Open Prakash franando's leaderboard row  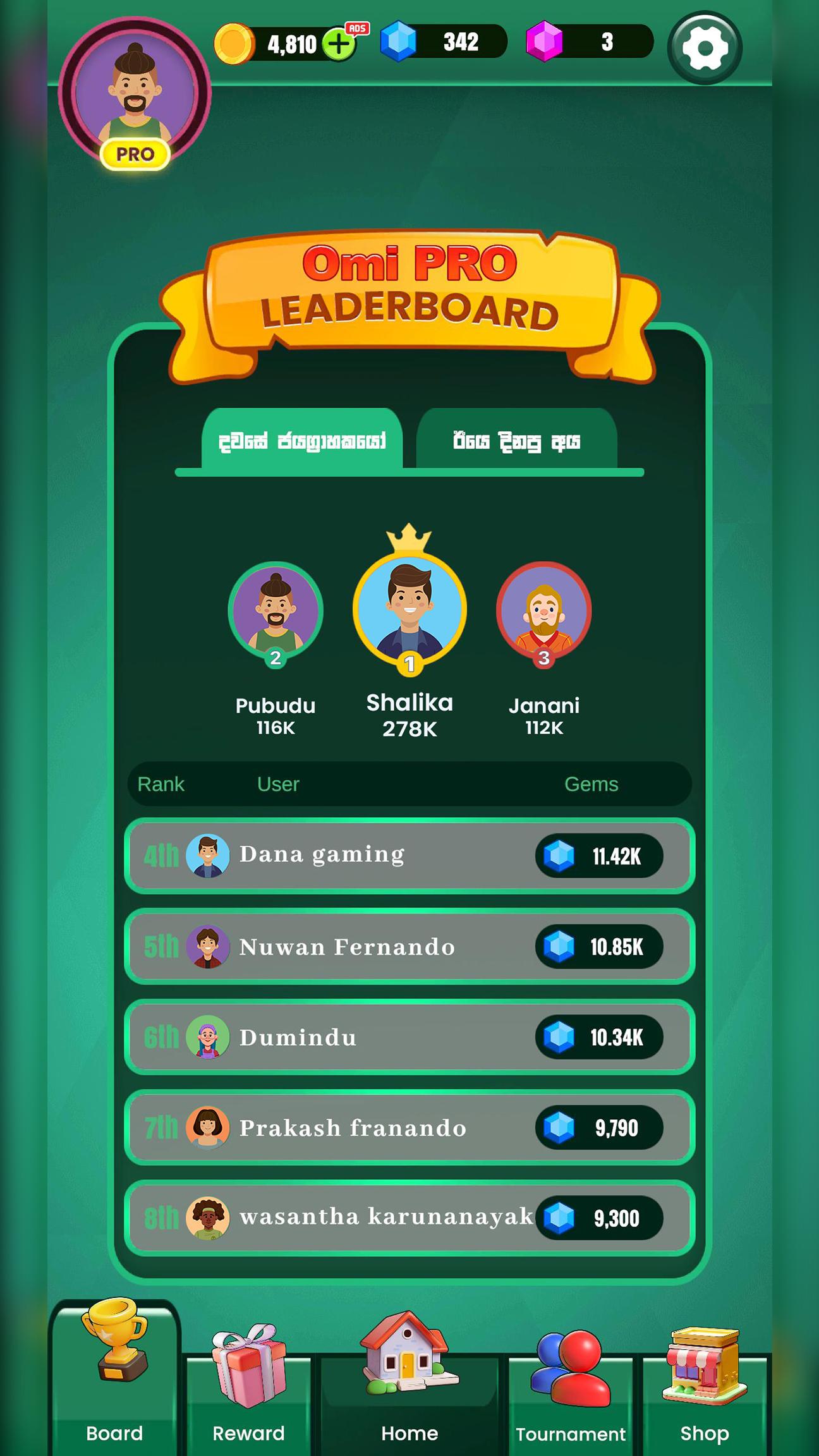tap(409, 1127)
